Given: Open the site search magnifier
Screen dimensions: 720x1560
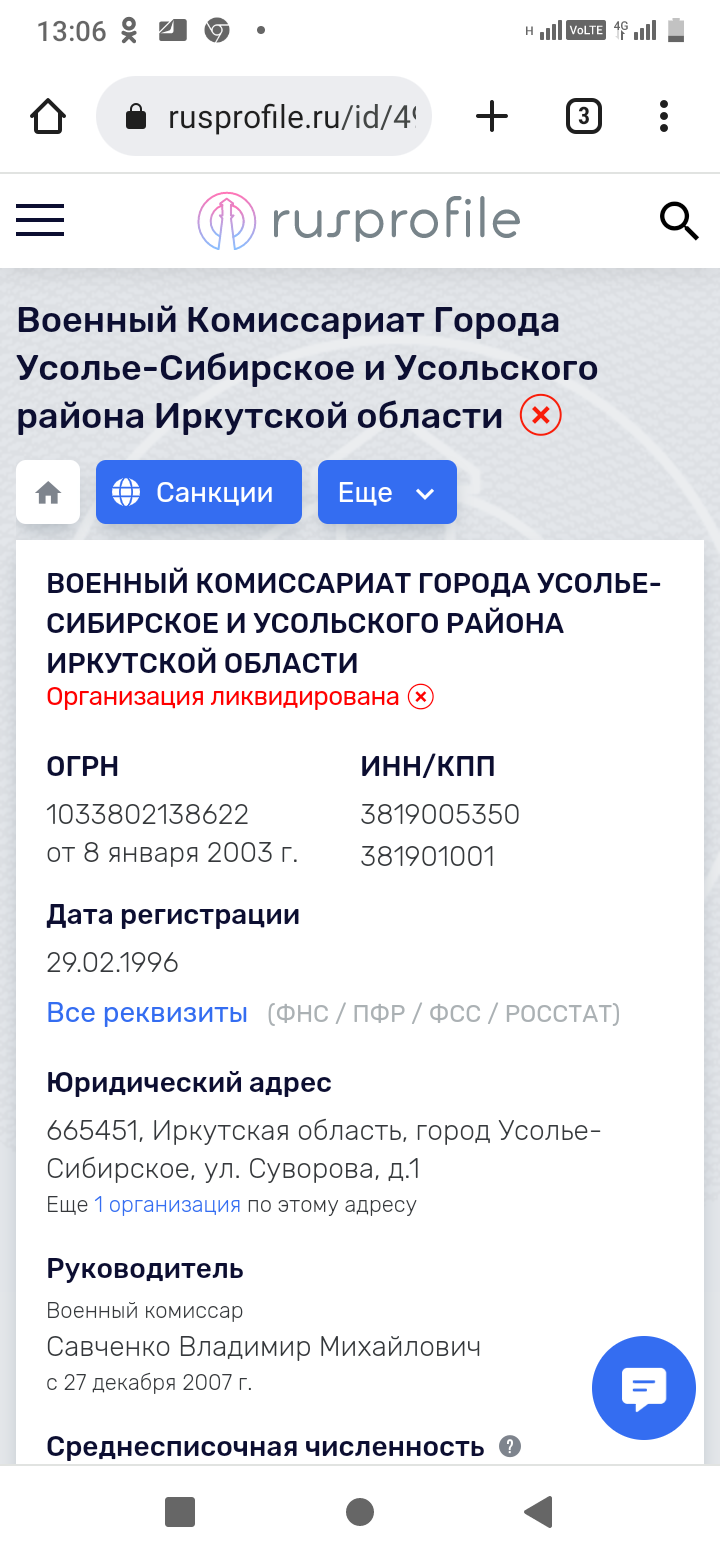Looking at the screenshot, I should point(679,220).
